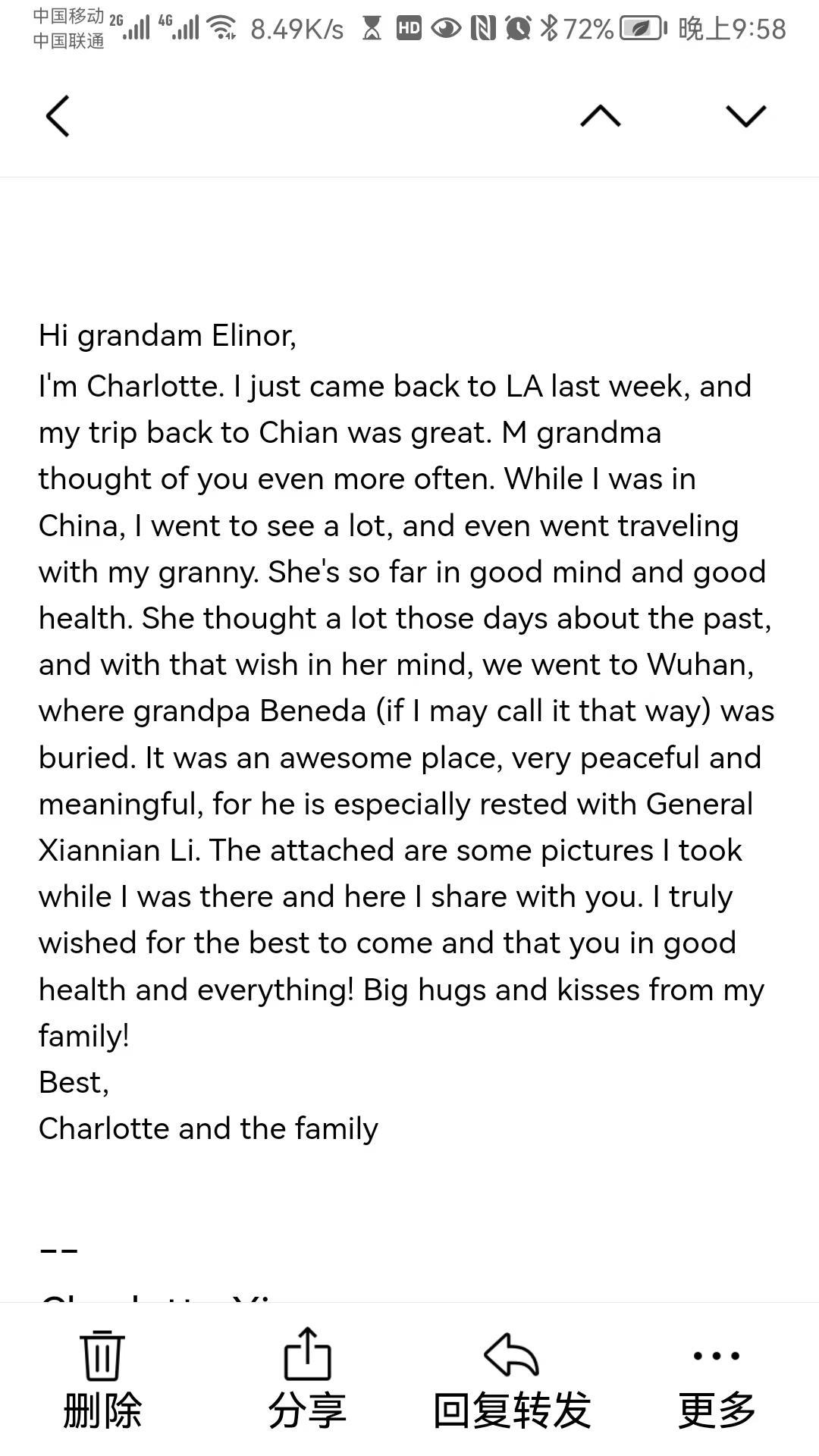Screen dimensions: 819x1456
Task: Open the previous email with the up arrow
Action: (x=600, y=116)
